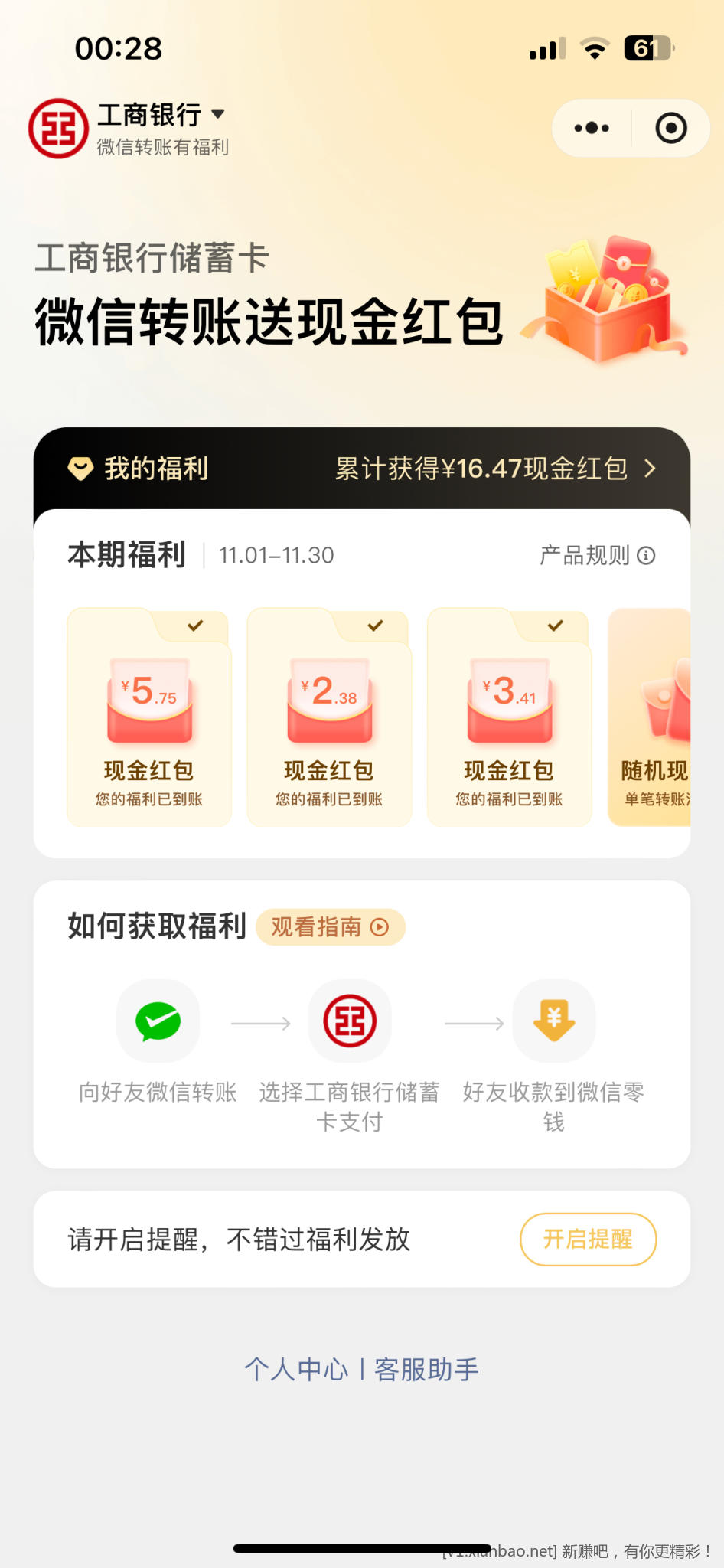This screenshot has height=1568, width=724.
Task: Click the yellow yuan download icon
Action: point(554,1021)
